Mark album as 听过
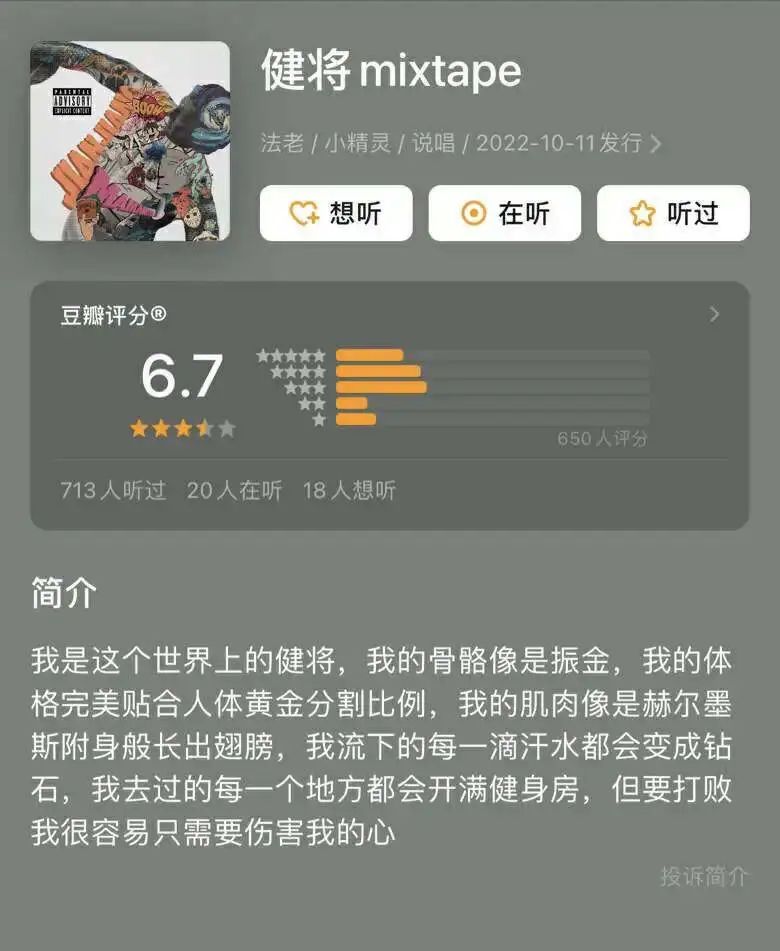Screen dimensions: 780x951 [x=672, y=213]
